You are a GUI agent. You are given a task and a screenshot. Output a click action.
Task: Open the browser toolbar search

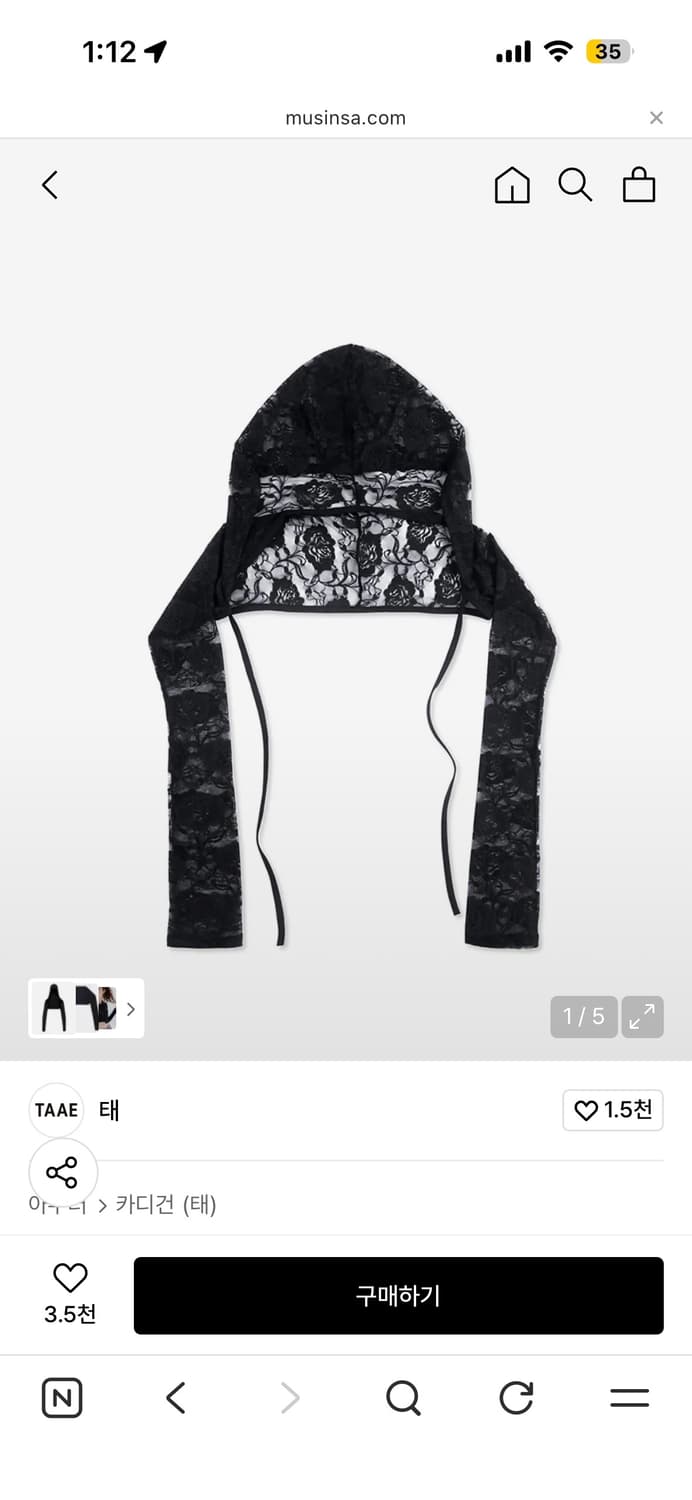[403, 1398]
